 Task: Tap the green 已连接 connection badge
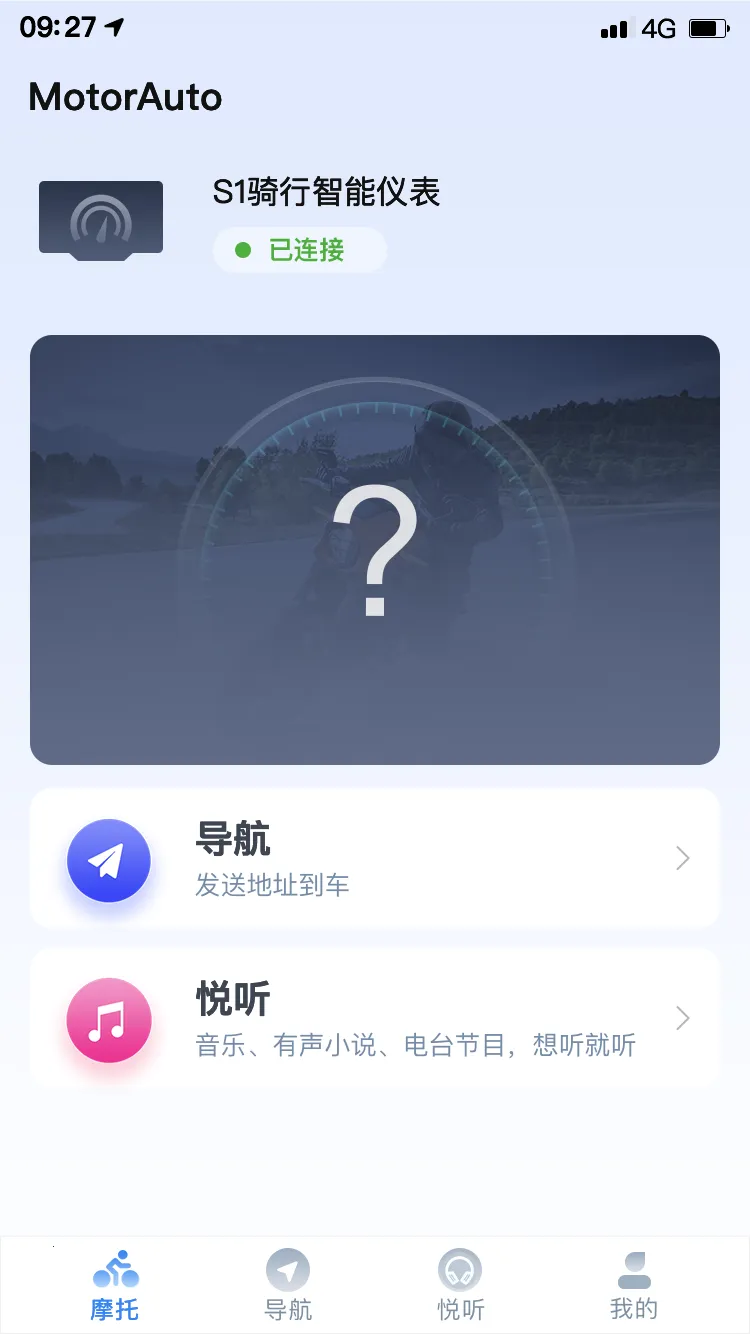(x=299, y=250)
